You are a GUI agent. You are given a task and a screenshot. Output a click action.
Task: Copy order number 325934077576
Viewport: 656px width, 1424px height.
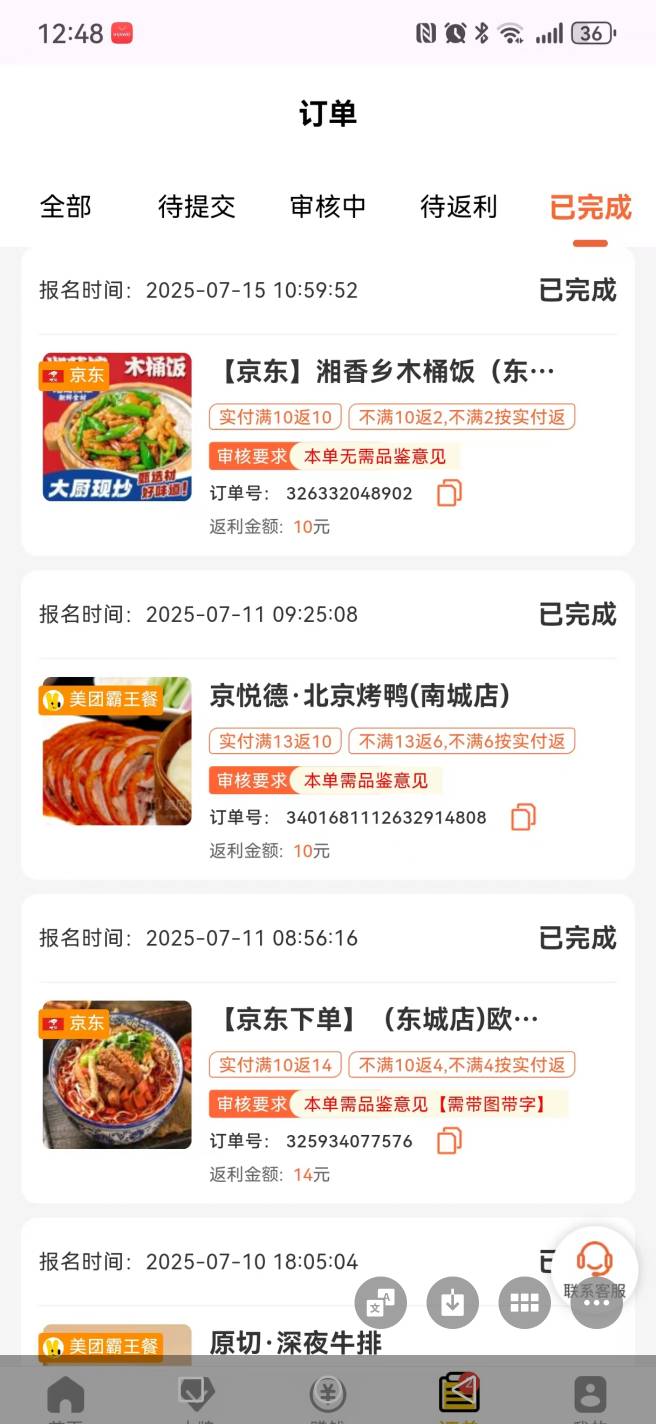(449, 1141)
